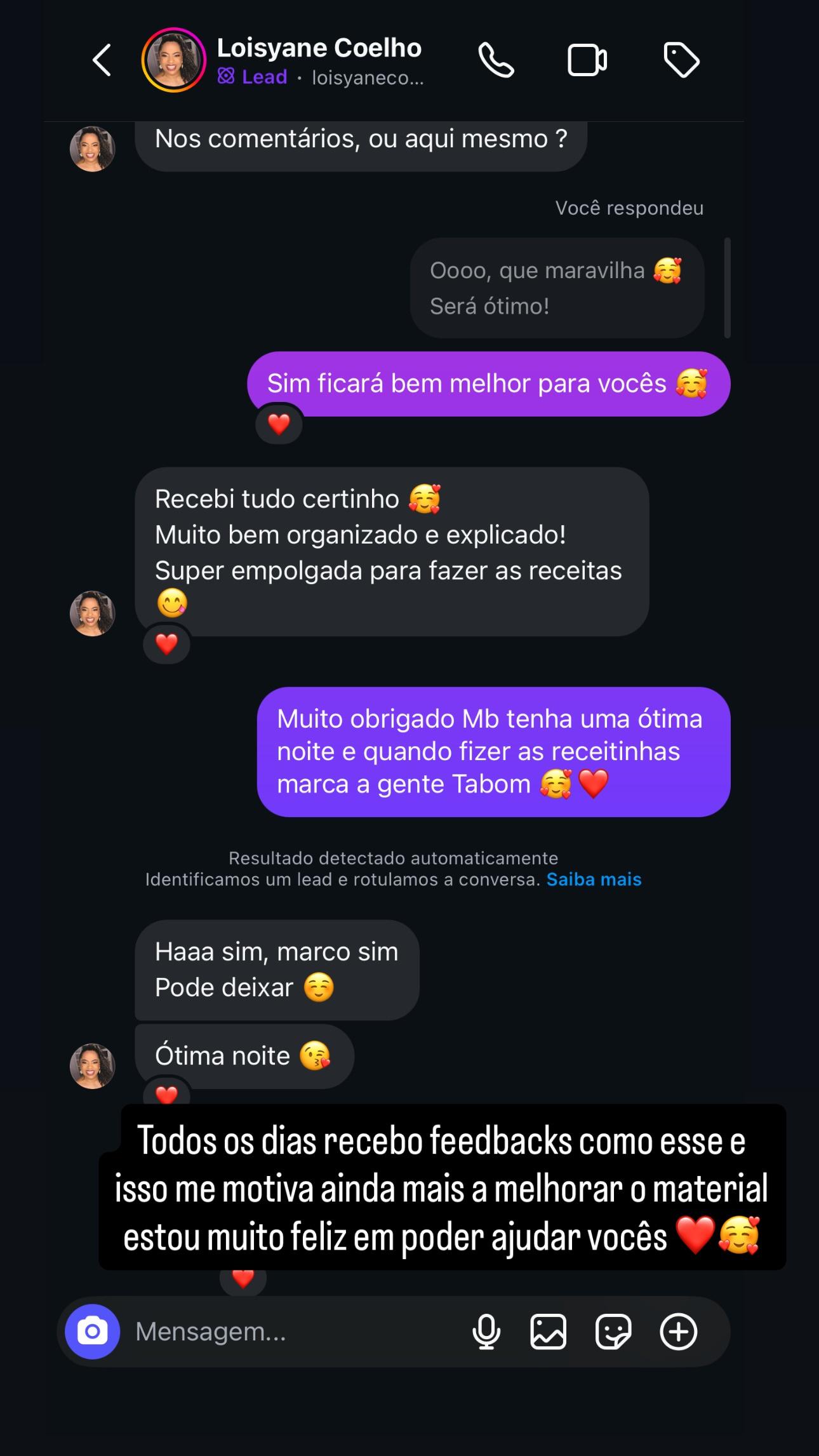This screenshot has width=819, height=1456.
Task: Open the truncated username 'loisyaneco...'
Action: (x=366, y=78)
